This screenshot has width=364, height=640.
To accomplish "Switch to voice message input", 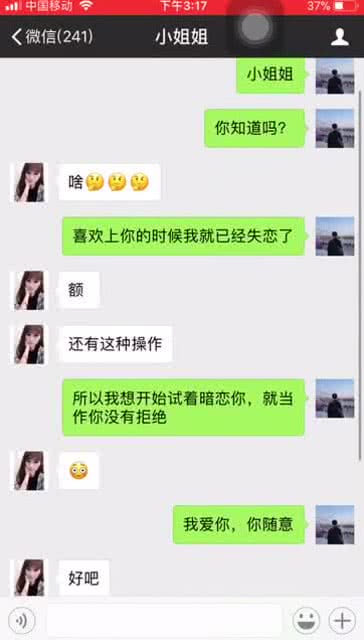I will click(x=22, y=621).
